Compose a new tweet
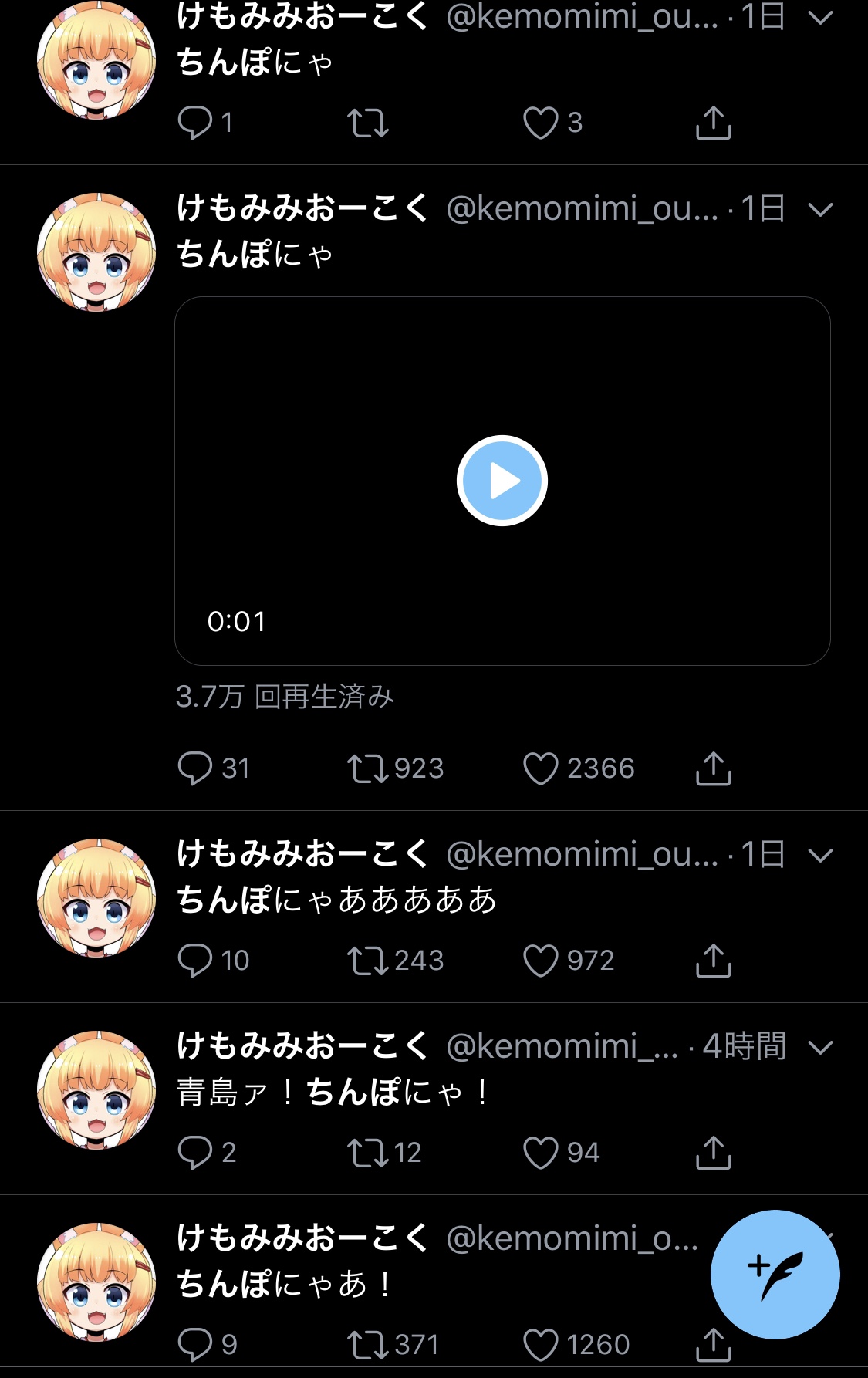Viewport: 868px width, 1378px height. [x=775, y=1274]
